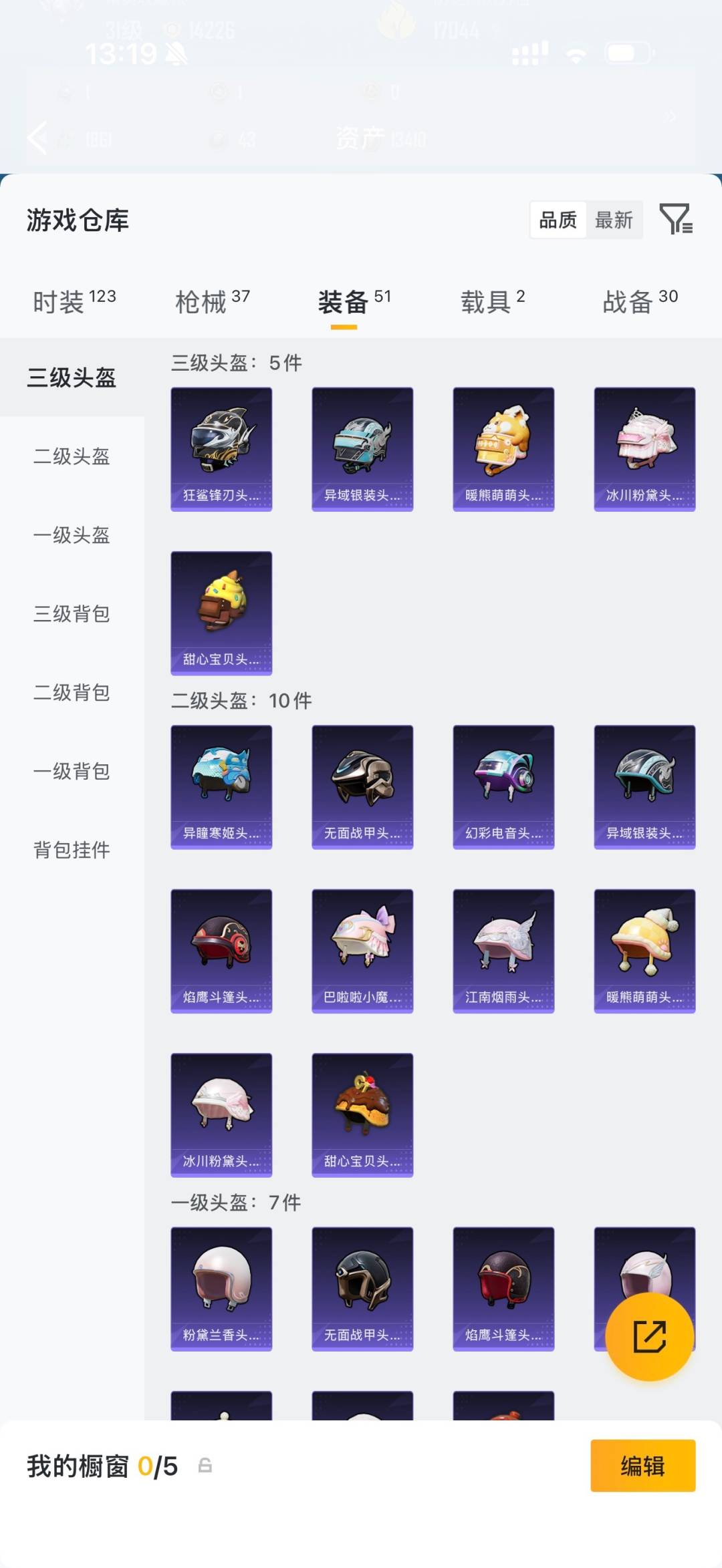The width and height of the screenshot is (722, 1568).
Task: Open the 幻彩电音 level-2 helmet
Action: coord(503,786)
